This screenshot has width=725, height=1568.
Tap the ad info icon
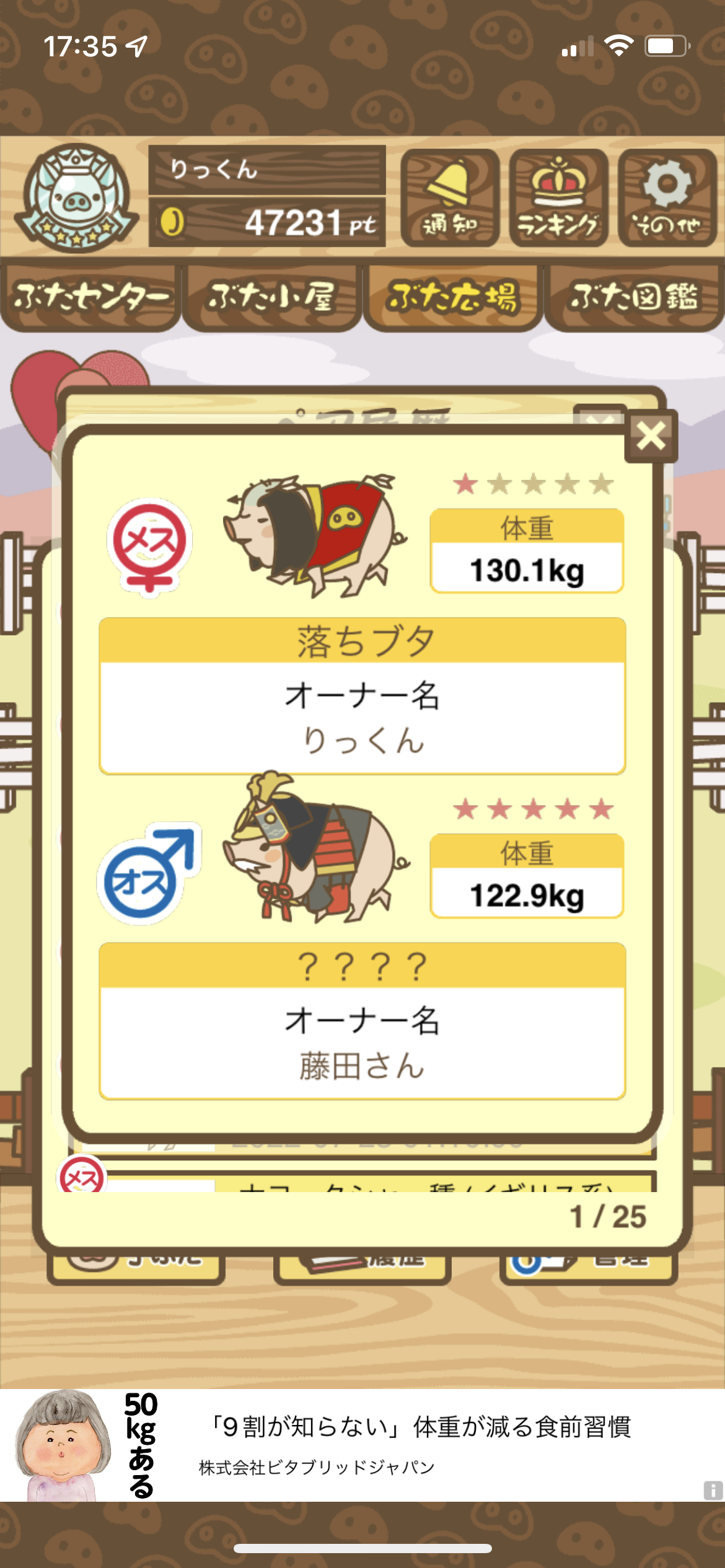coord(713,1490)
